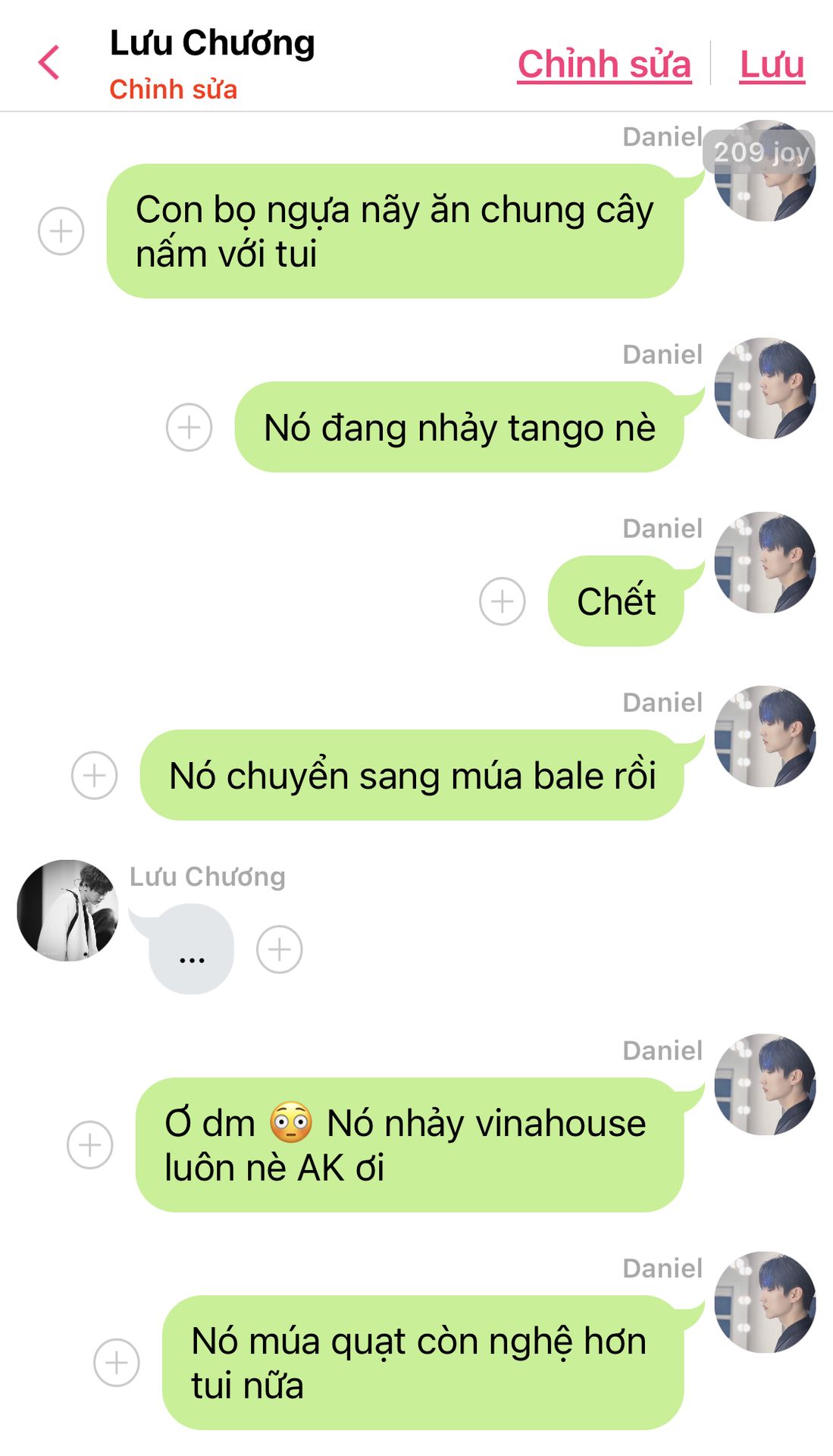The image size is (833, 1456).
Task: Tap plus beside "Con bọ ngựa" message
Action: pos(61,231)
